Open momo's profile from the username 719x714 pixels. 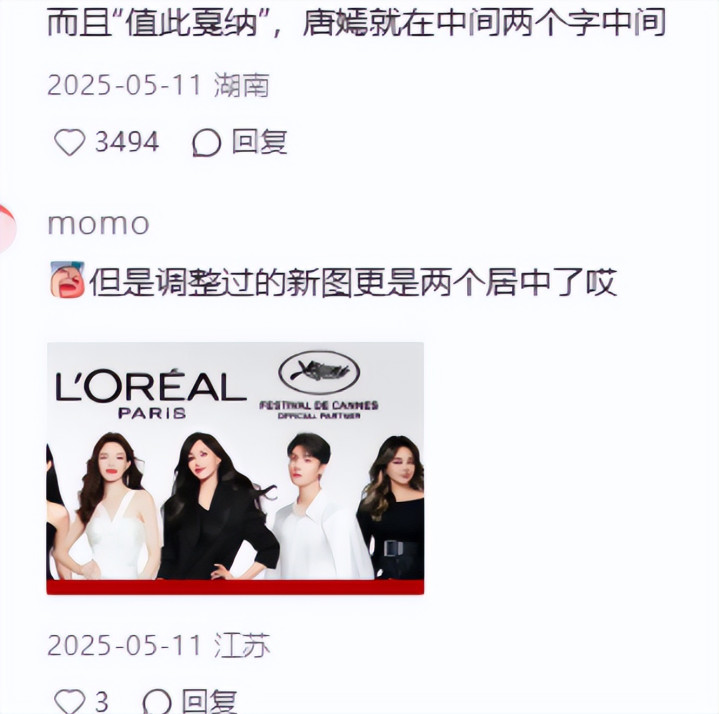click(98, 223)
